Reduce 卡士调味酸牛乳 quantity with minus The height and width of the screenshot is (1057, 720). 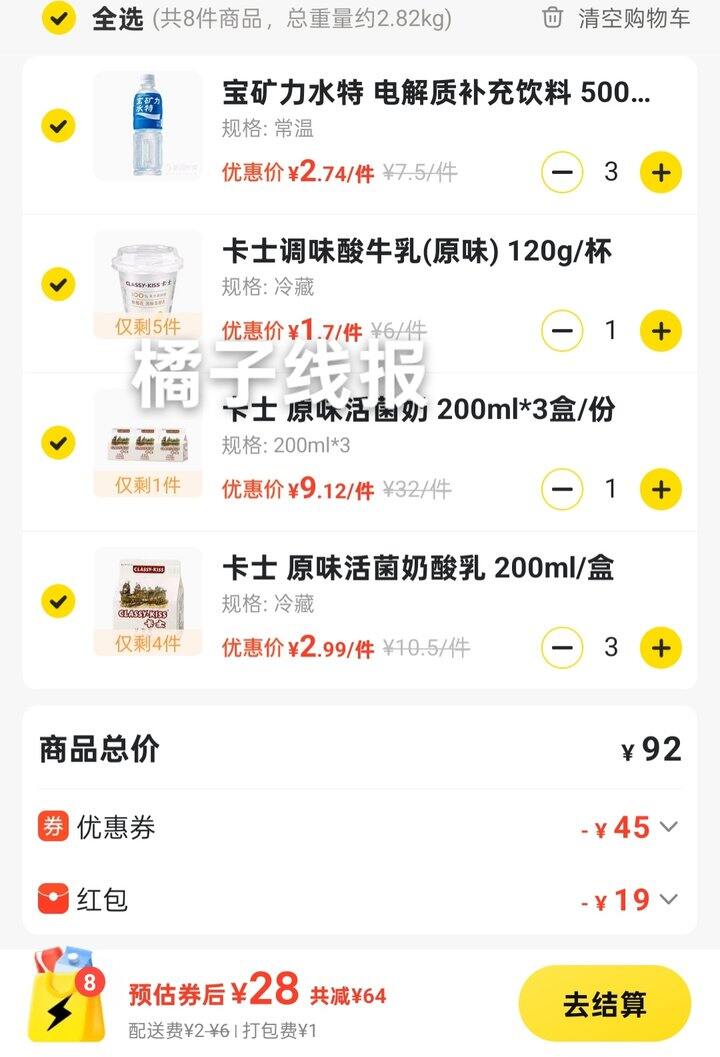562,330
